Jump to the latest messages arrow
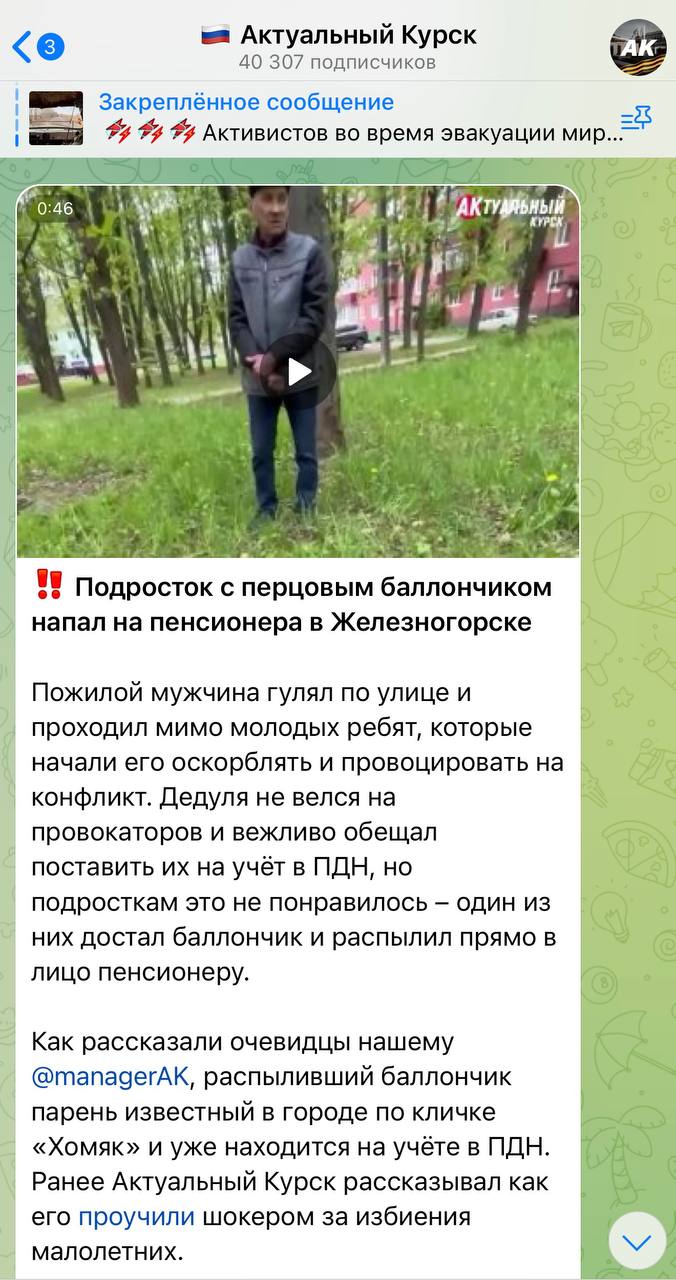676x1280 pixels. click(x=637, y=1241)
